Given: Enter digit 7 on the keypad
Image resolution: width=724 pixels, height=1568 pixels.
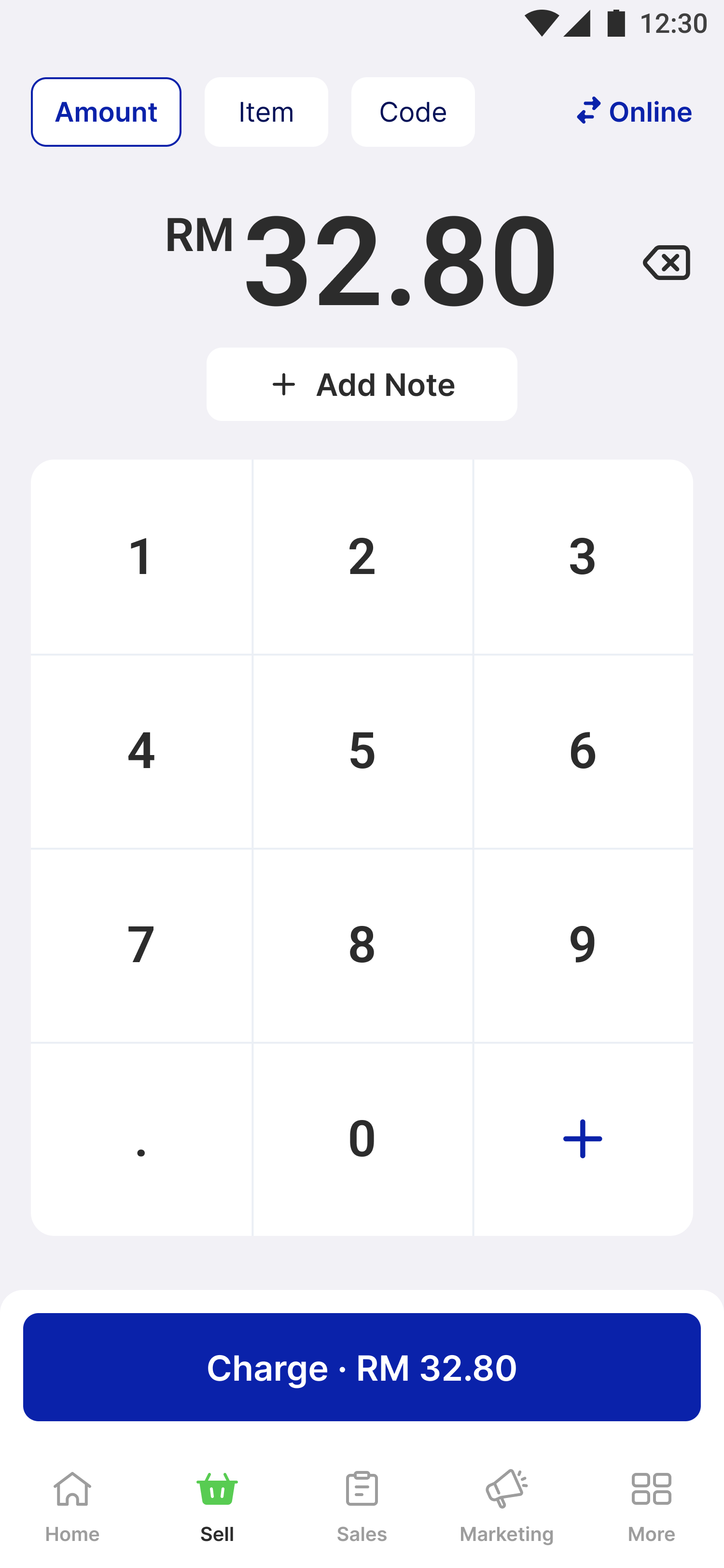Looking at the screenshot, I should [141, 945].
